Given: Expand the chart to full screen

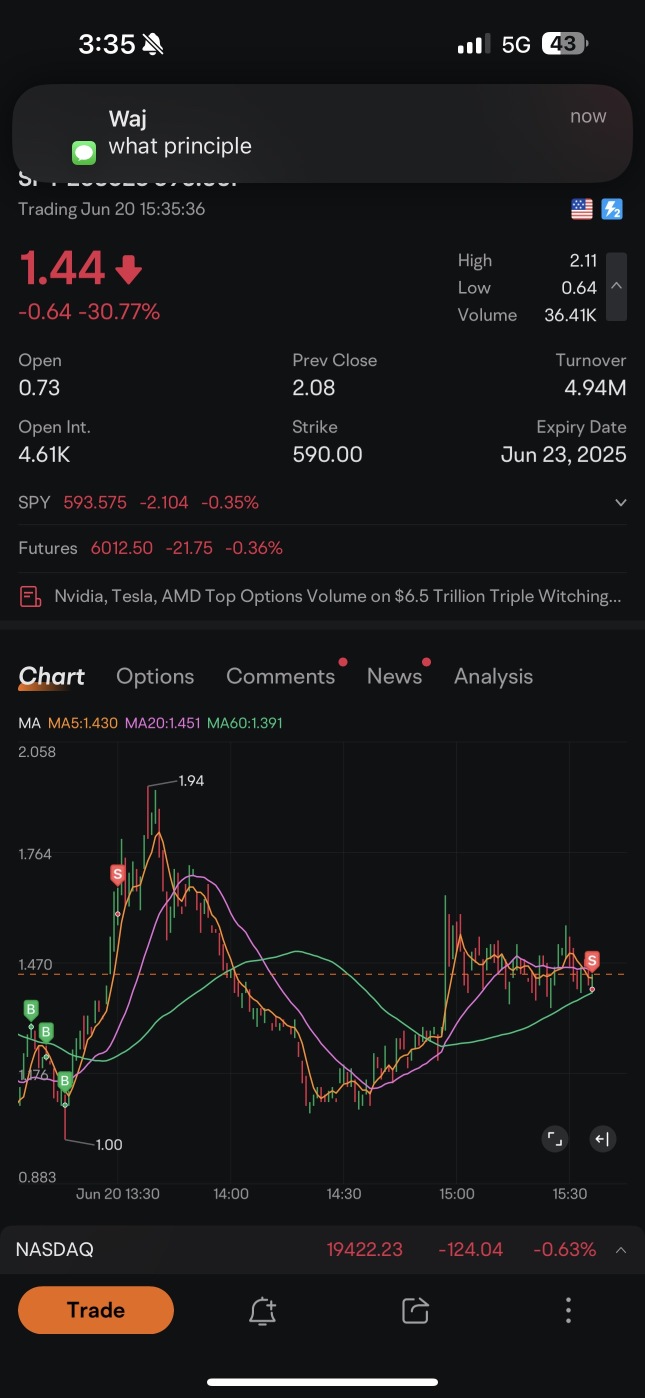Looking at the screenshot, I should point(554,1138).
